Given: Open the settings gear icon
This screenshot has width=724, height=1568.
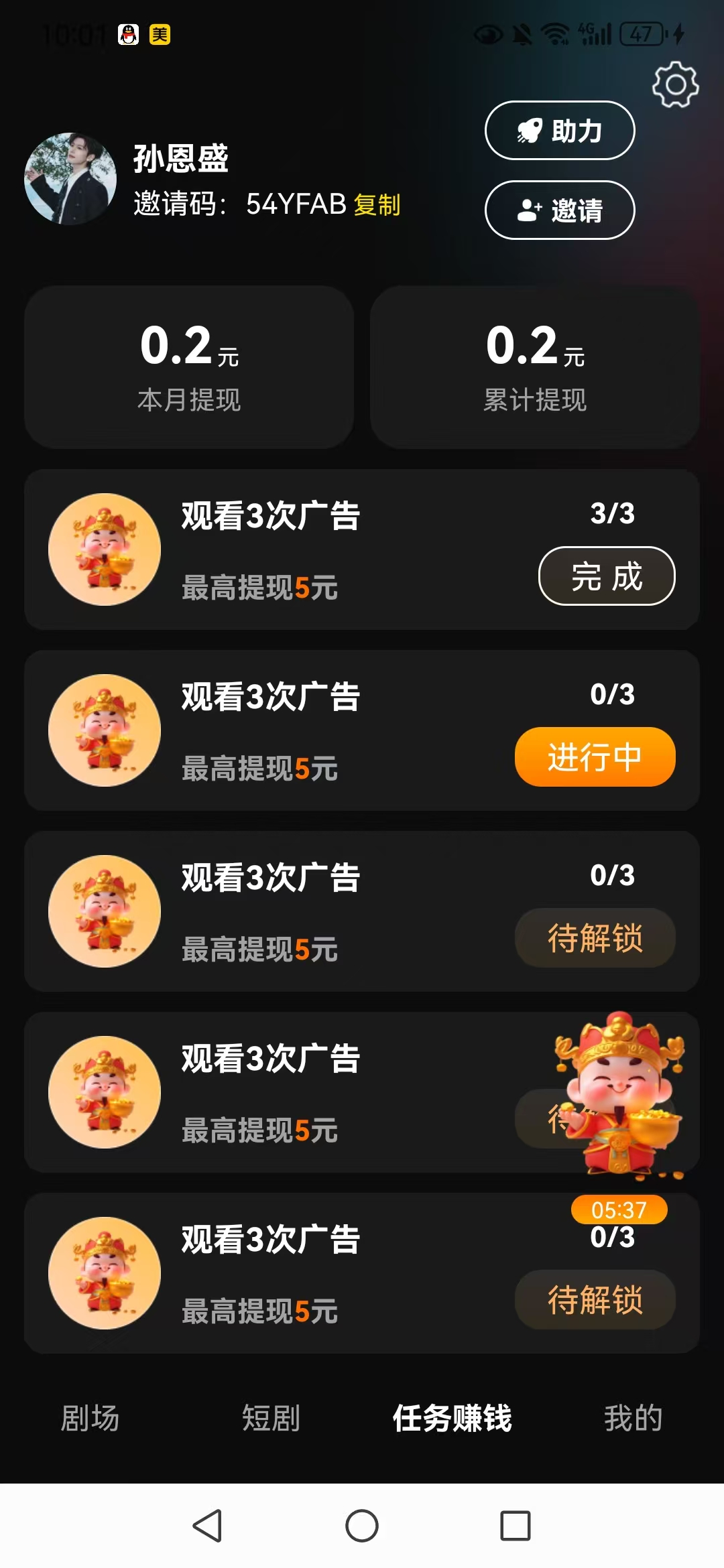Looking at the screenshot, I should (675, 84).
